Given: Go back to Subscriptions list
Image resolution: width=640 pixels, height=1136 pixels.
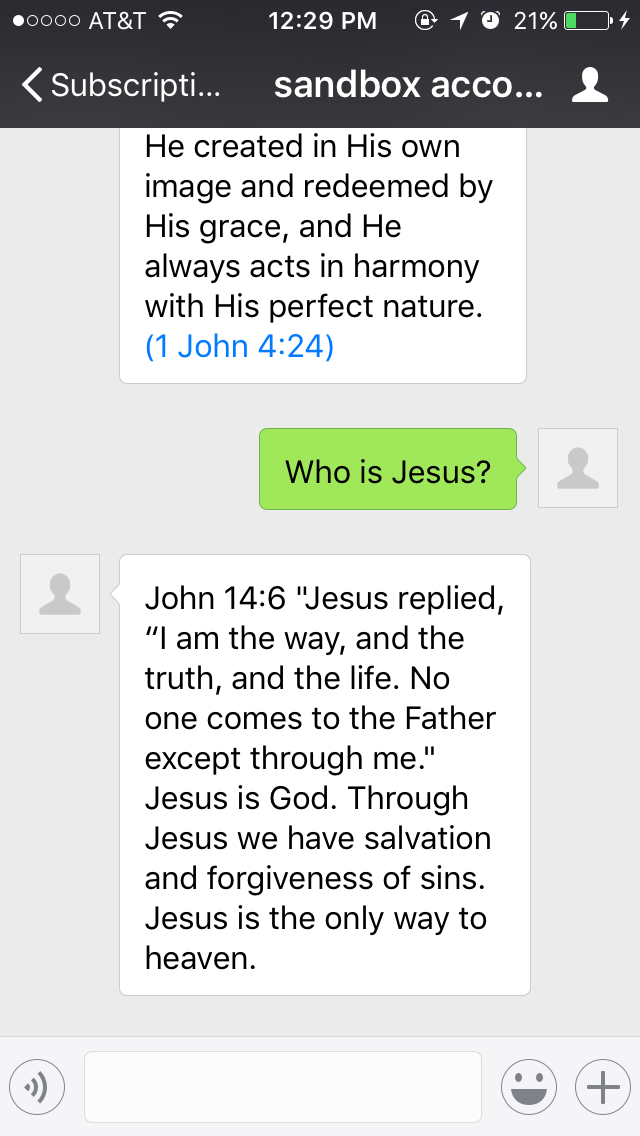Looking at the screenshot, I should pos(120,86).
